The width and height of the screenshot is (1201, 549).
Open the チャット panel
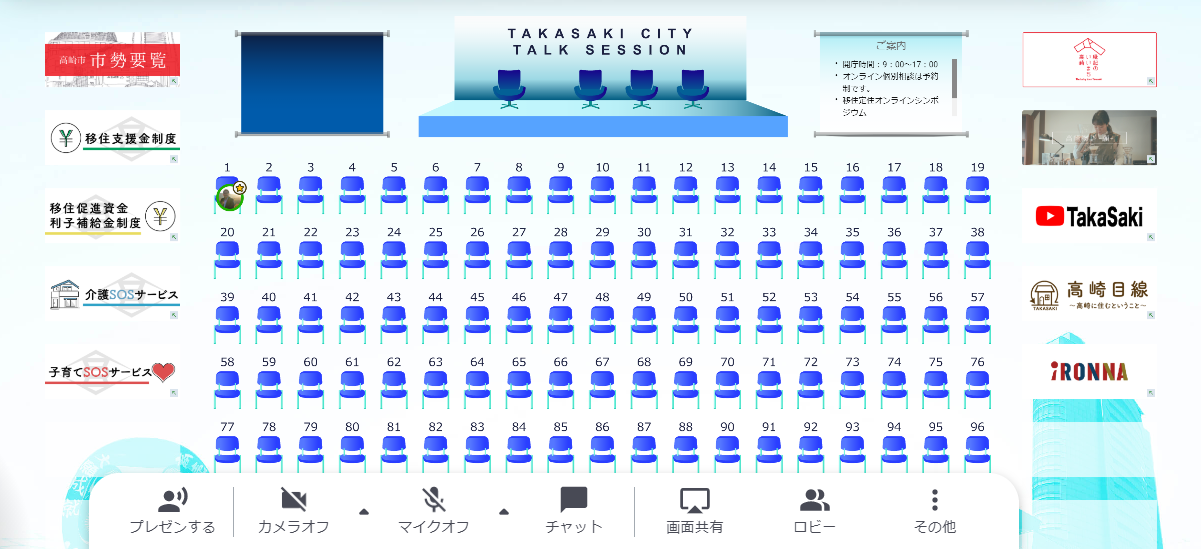point(573,511)
